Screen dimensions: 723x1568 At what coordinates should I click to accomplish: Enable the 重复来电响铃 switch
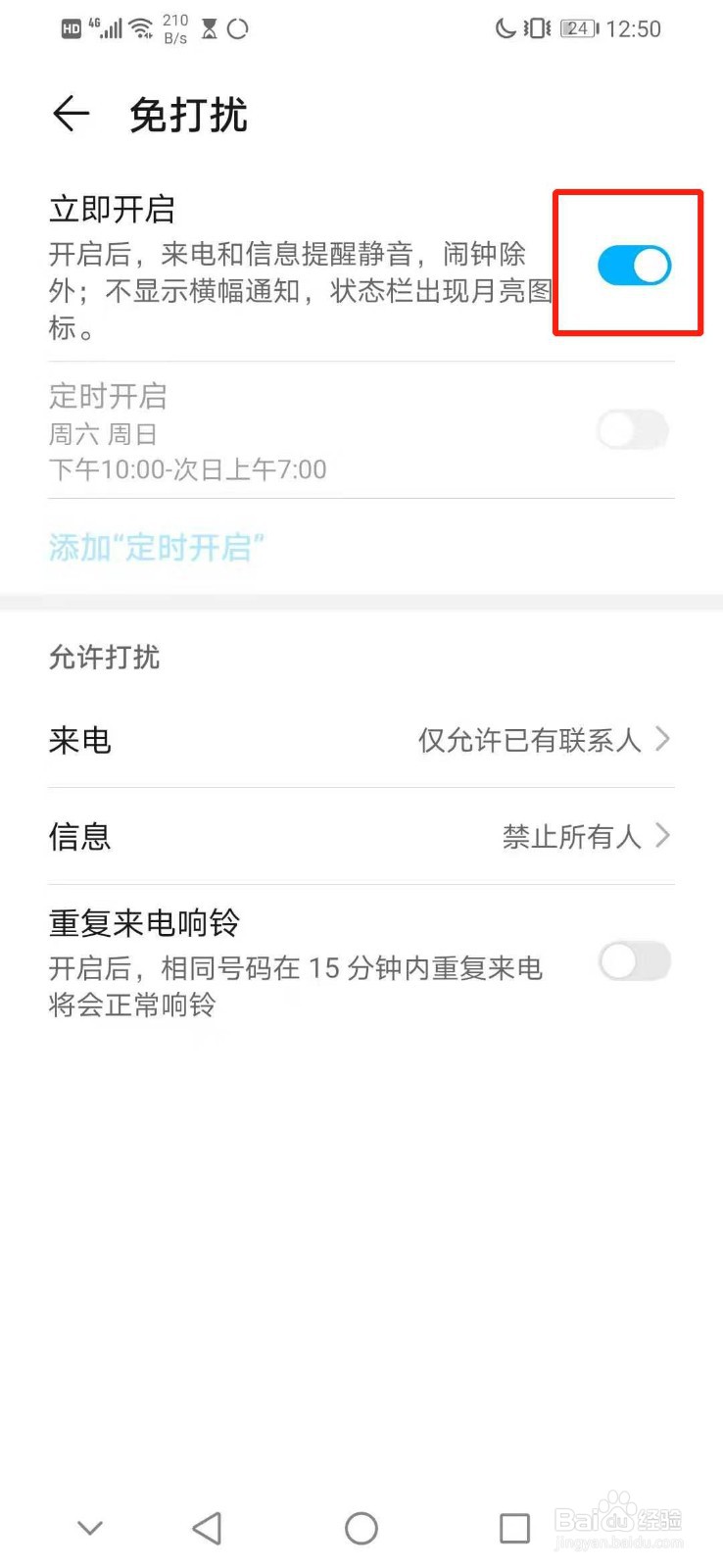(634, 962)
